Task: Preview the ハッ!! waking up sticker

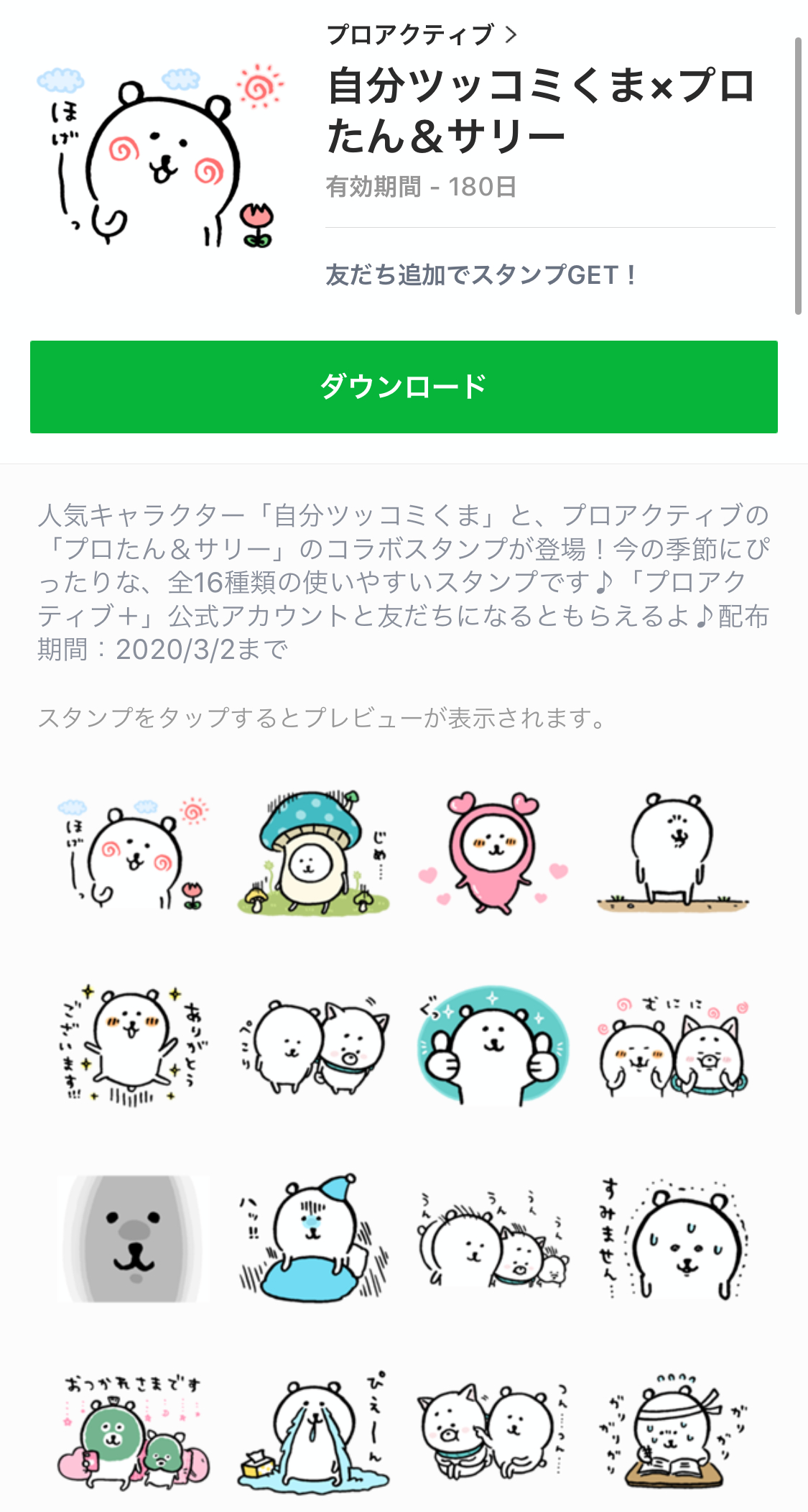Action: pyautogui.click(x=313, y=1239)
